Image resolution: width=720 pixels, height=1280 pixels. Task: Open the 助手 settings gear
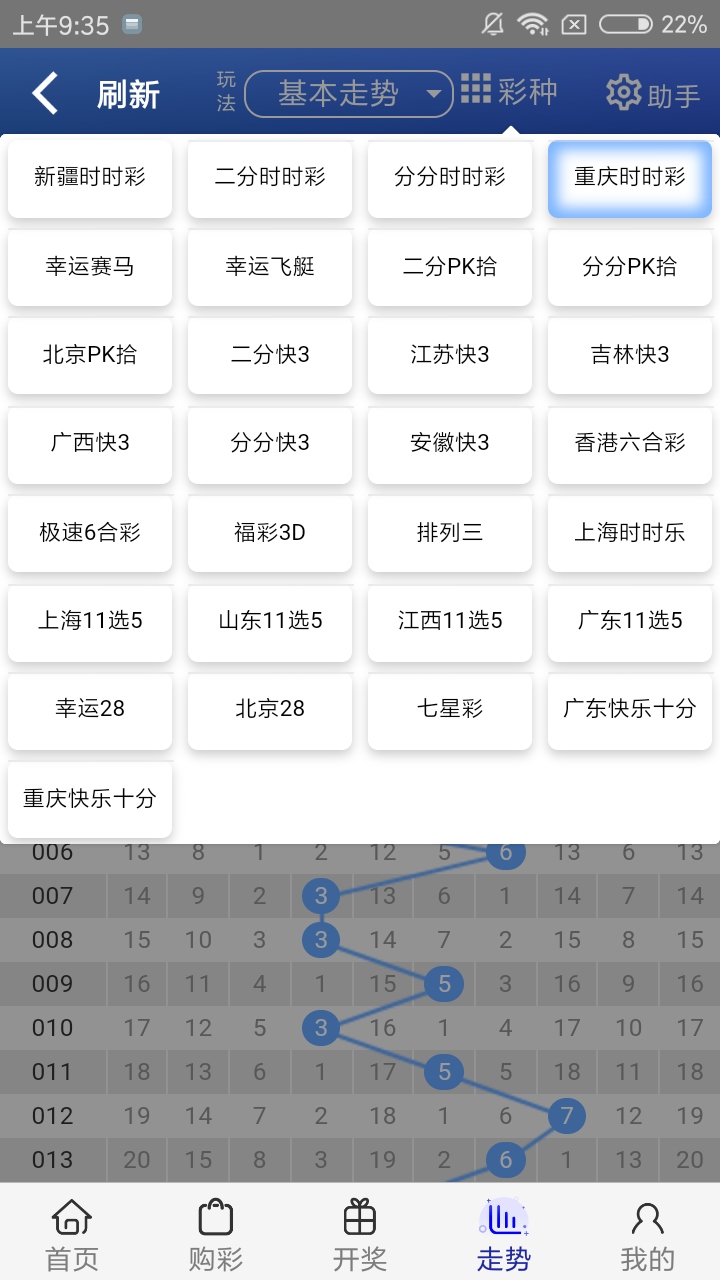point(624,91)
